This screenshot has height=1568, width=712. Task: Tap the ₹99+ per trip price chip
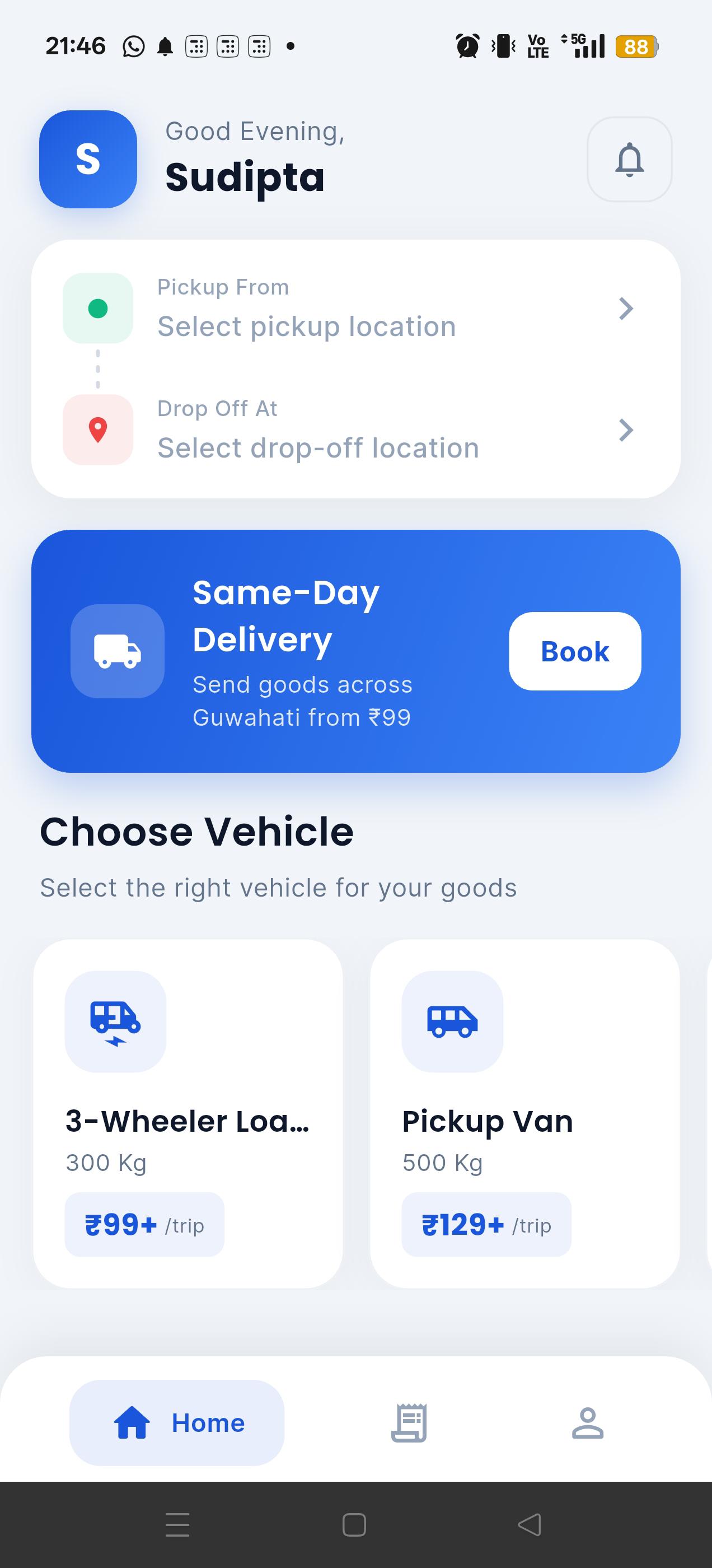point(144,1225)
